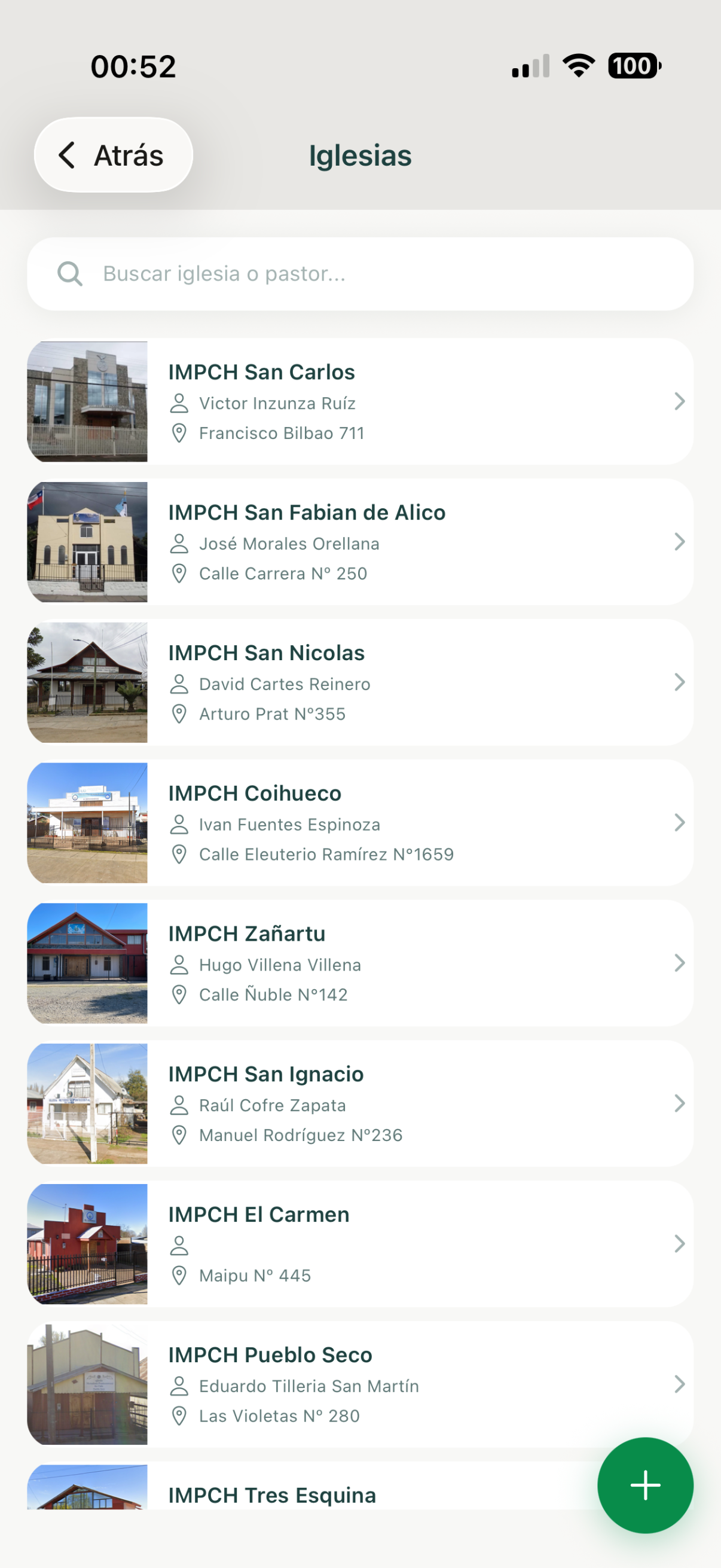Open the IMPCH Tres Esquina card
Screen dimensions: 721x1568
tap(310, 1487)
